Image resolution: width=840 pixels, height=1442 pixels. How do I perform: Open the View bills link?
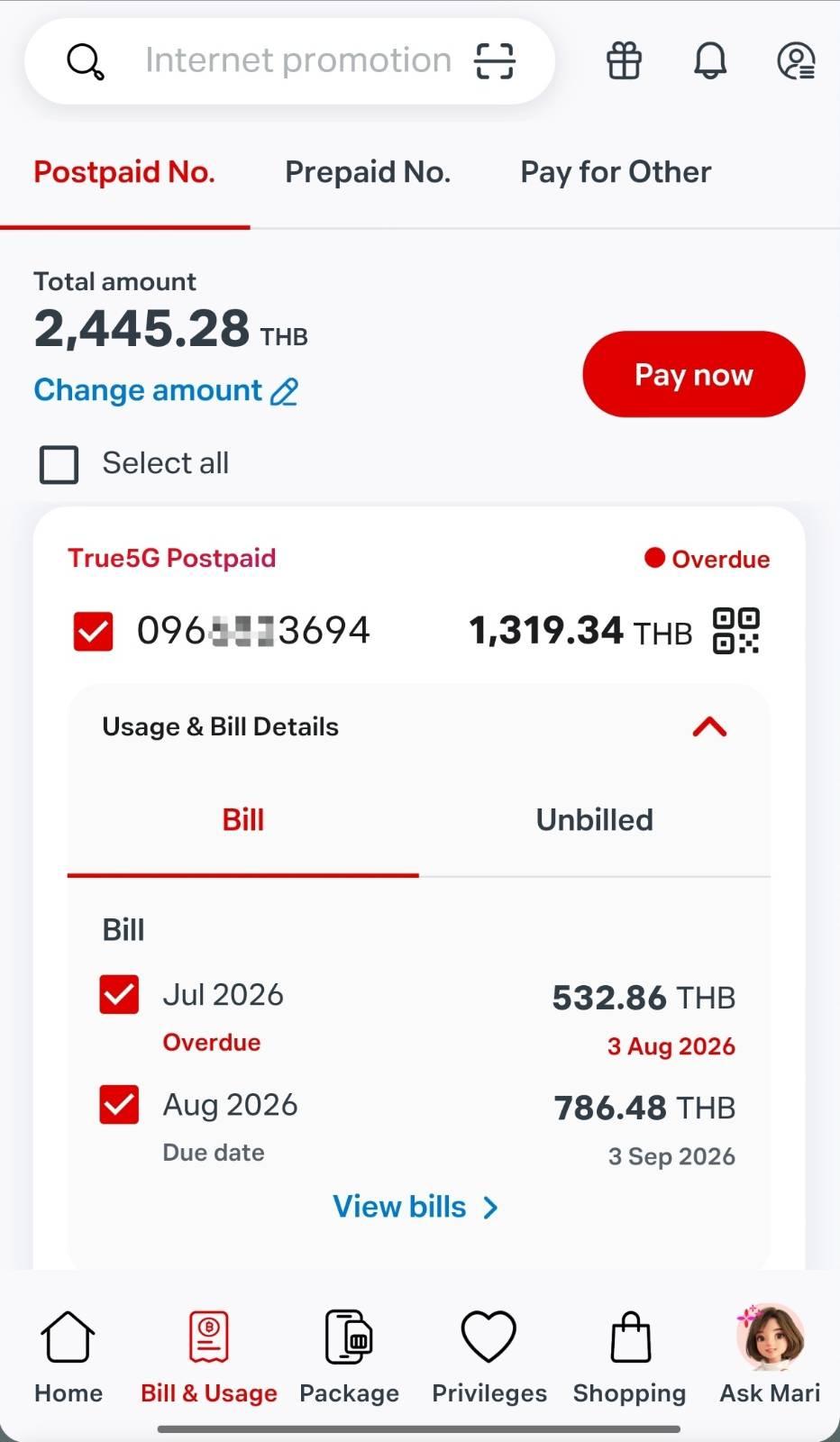(415, 1207)
